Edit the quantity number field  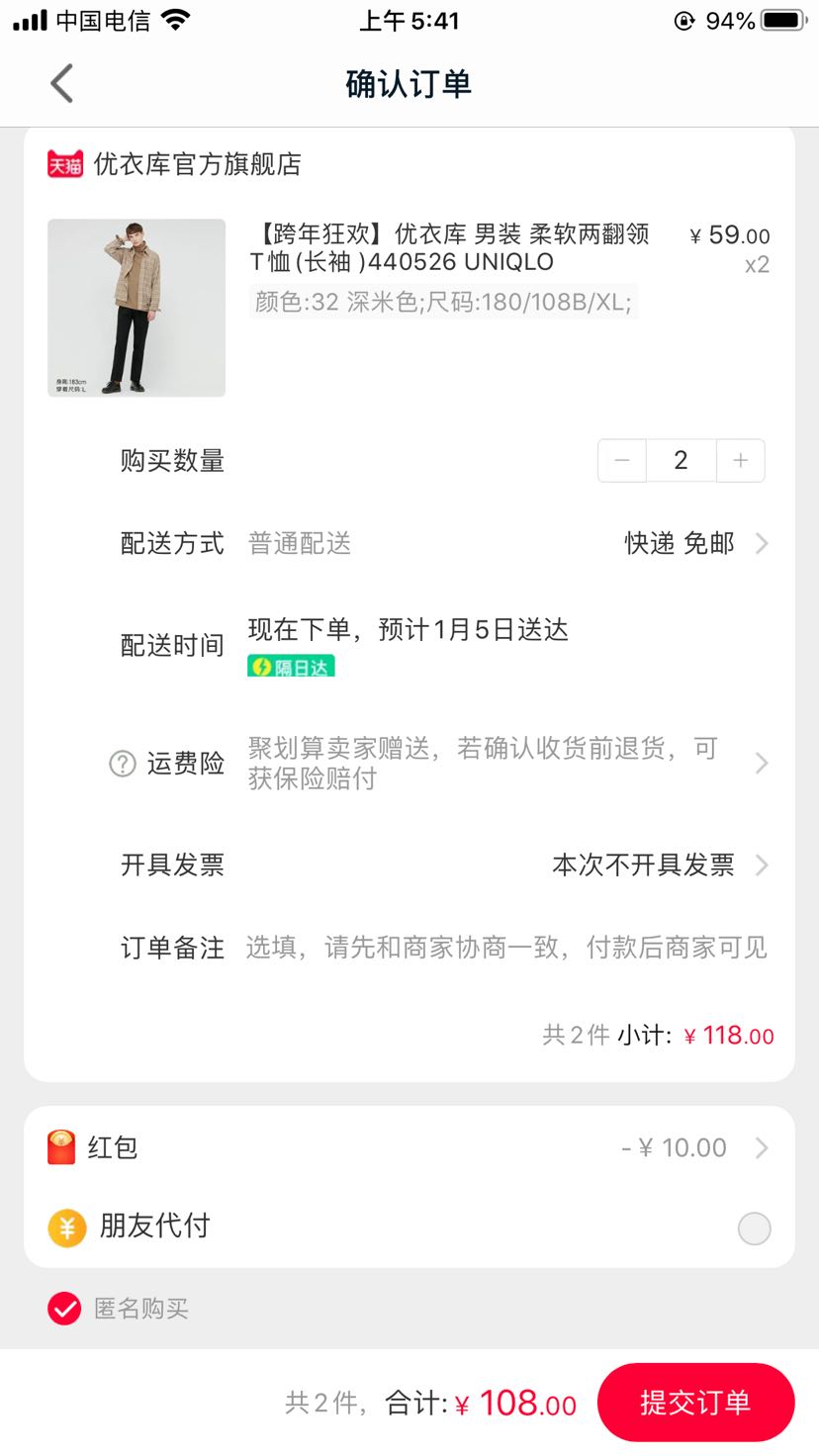[x=681, y=461]
